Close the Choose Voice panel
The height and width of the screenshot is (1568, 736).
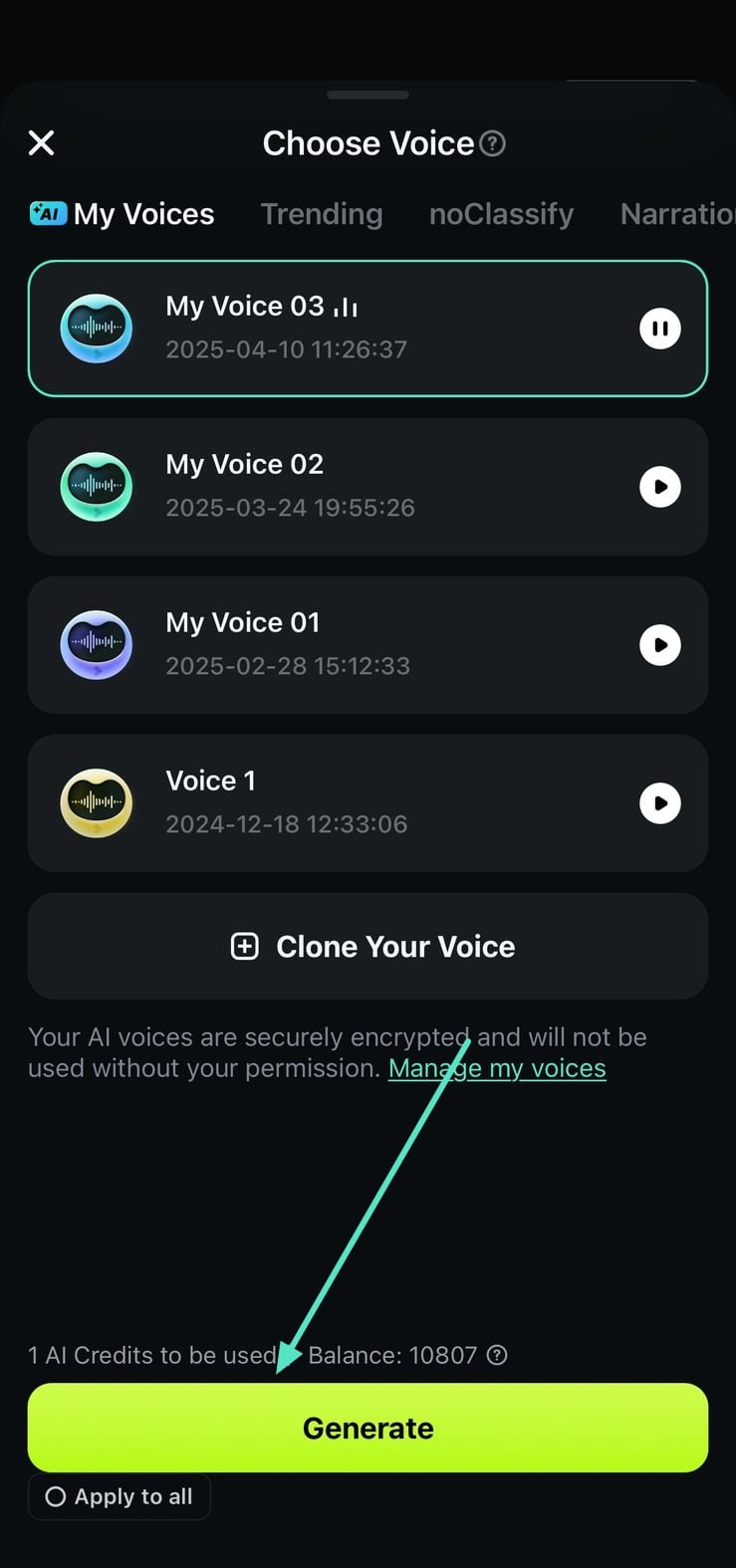(41, 143)
